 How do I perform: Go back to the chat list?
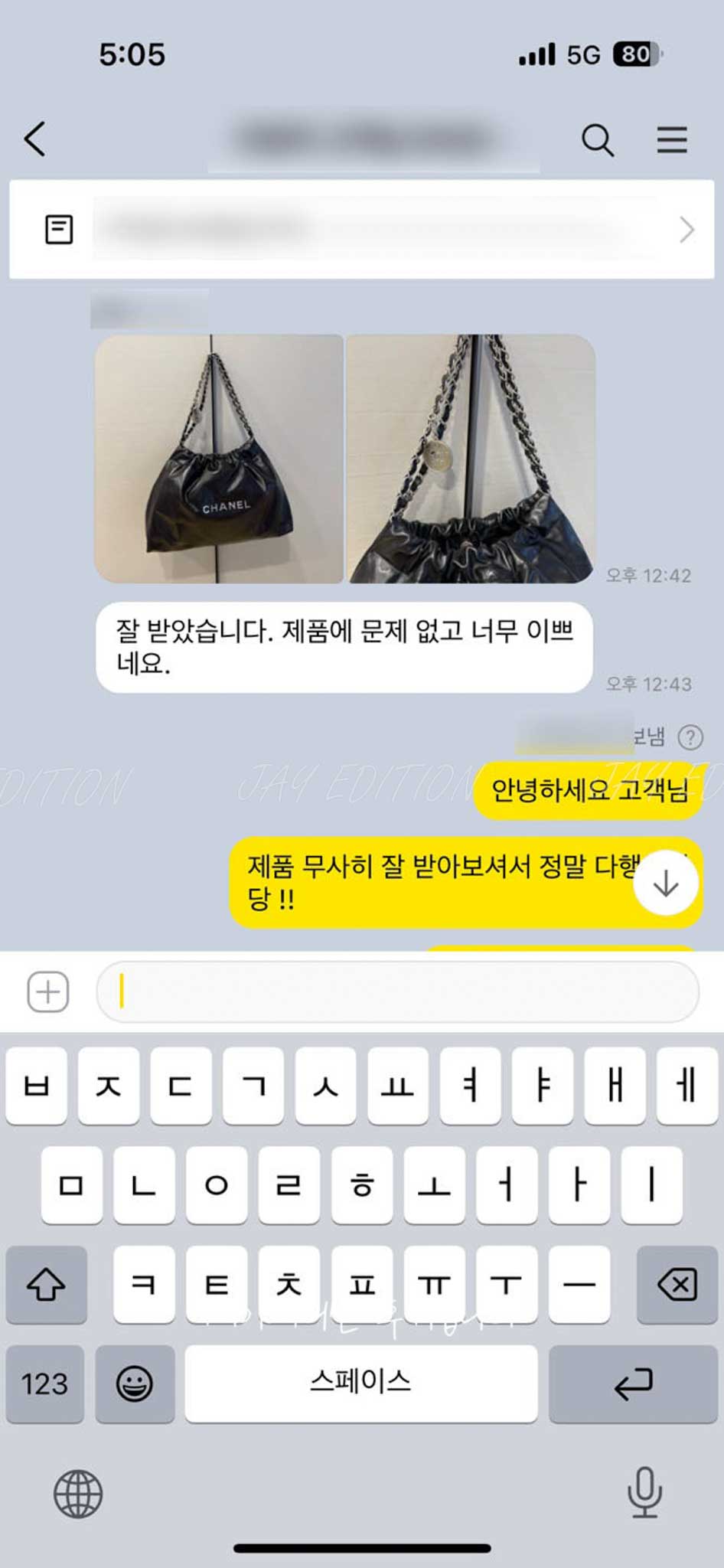35,139
